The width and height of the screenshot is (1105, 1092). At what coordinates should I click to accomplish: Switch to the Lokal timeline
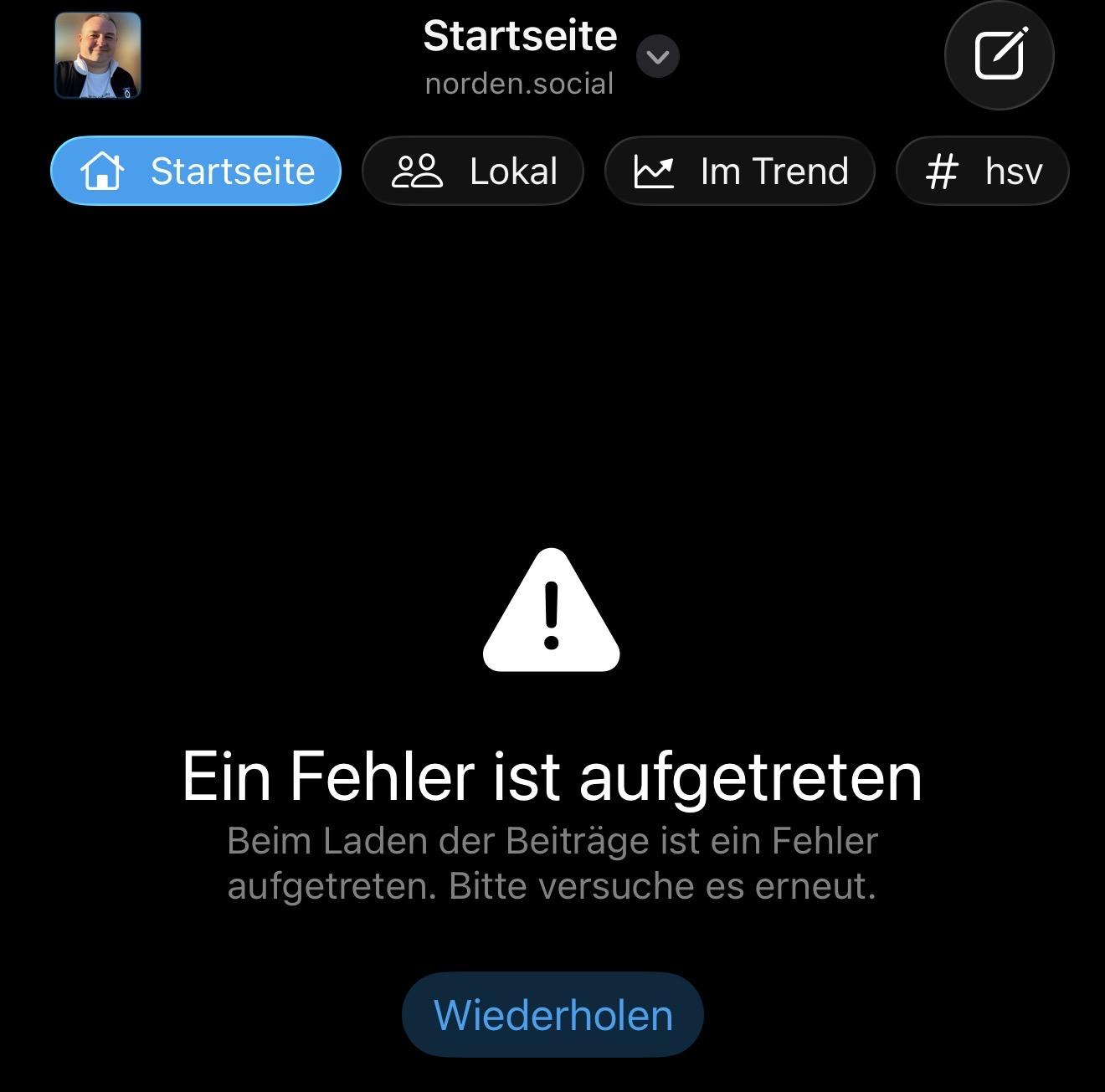point(473,171)
